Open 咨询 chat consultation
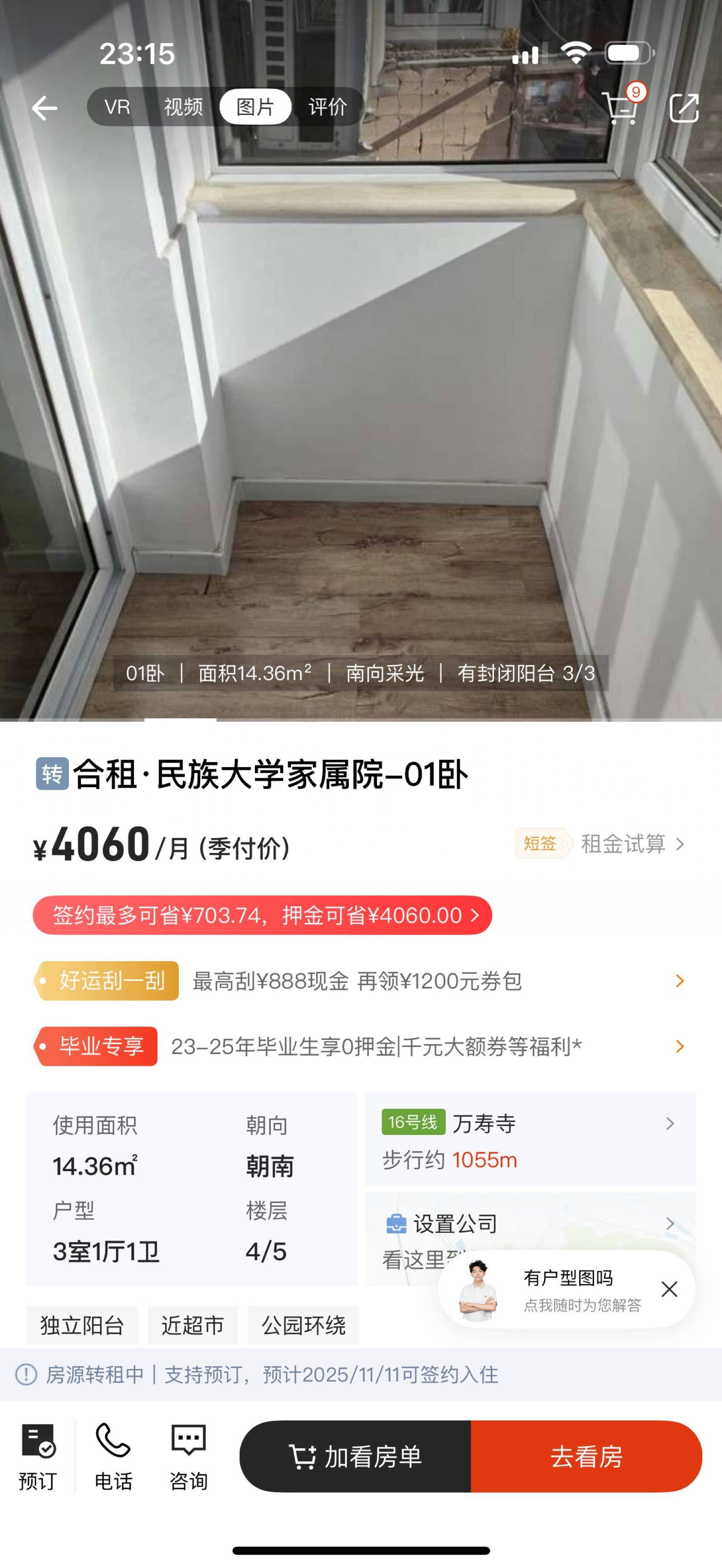722x1568 pixels. [x=189, y=1456]
